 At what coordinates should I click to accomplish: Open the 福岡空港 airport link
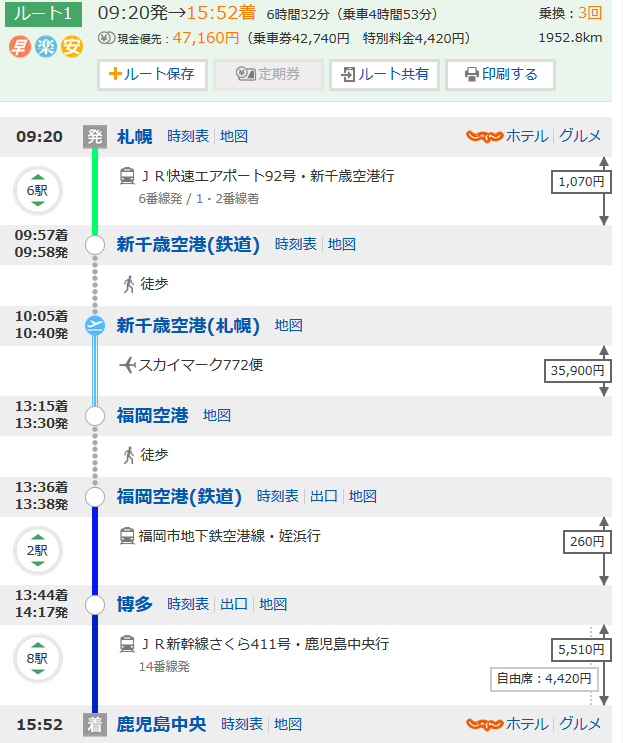coord(152,415)
